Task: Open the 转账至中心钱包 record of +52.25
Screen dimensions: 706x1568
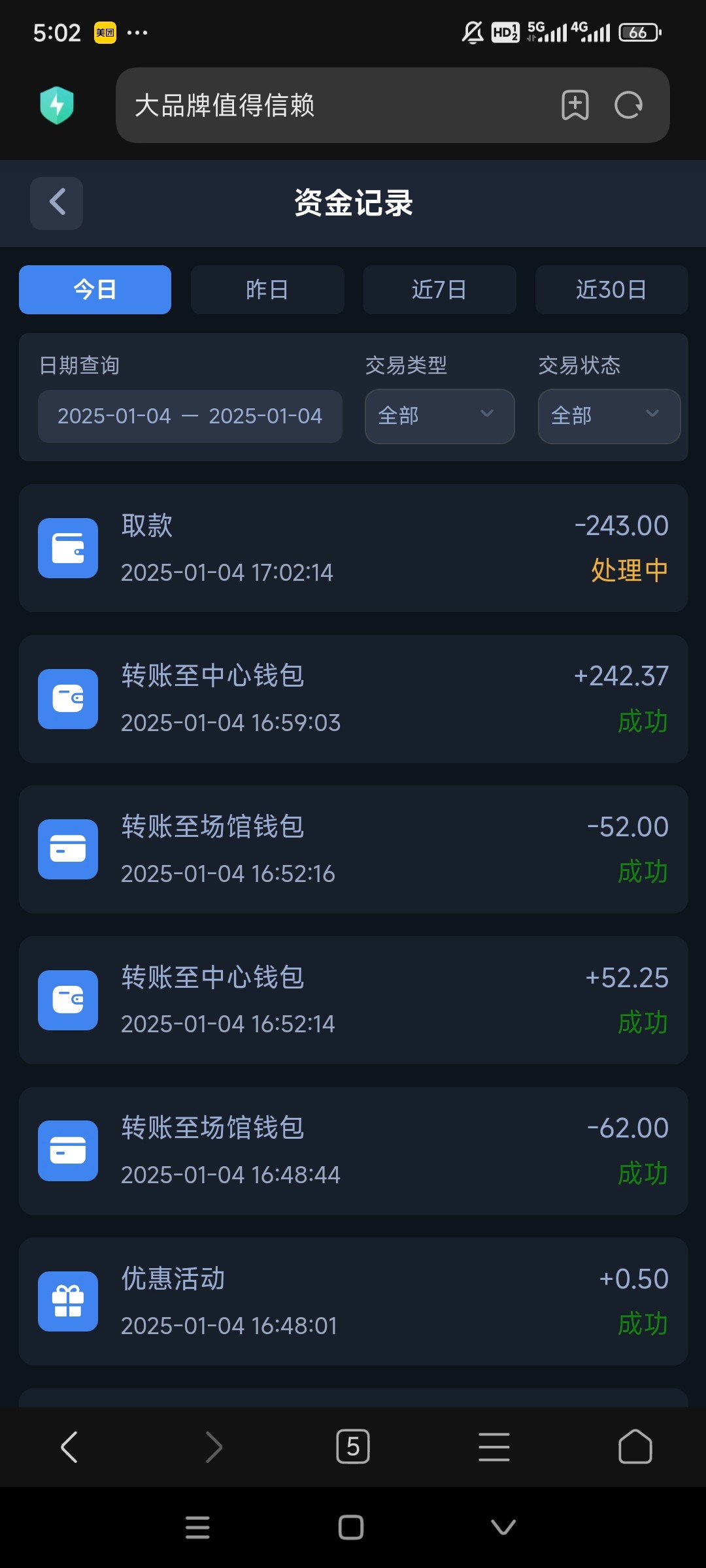Action: coord(353,1000)
